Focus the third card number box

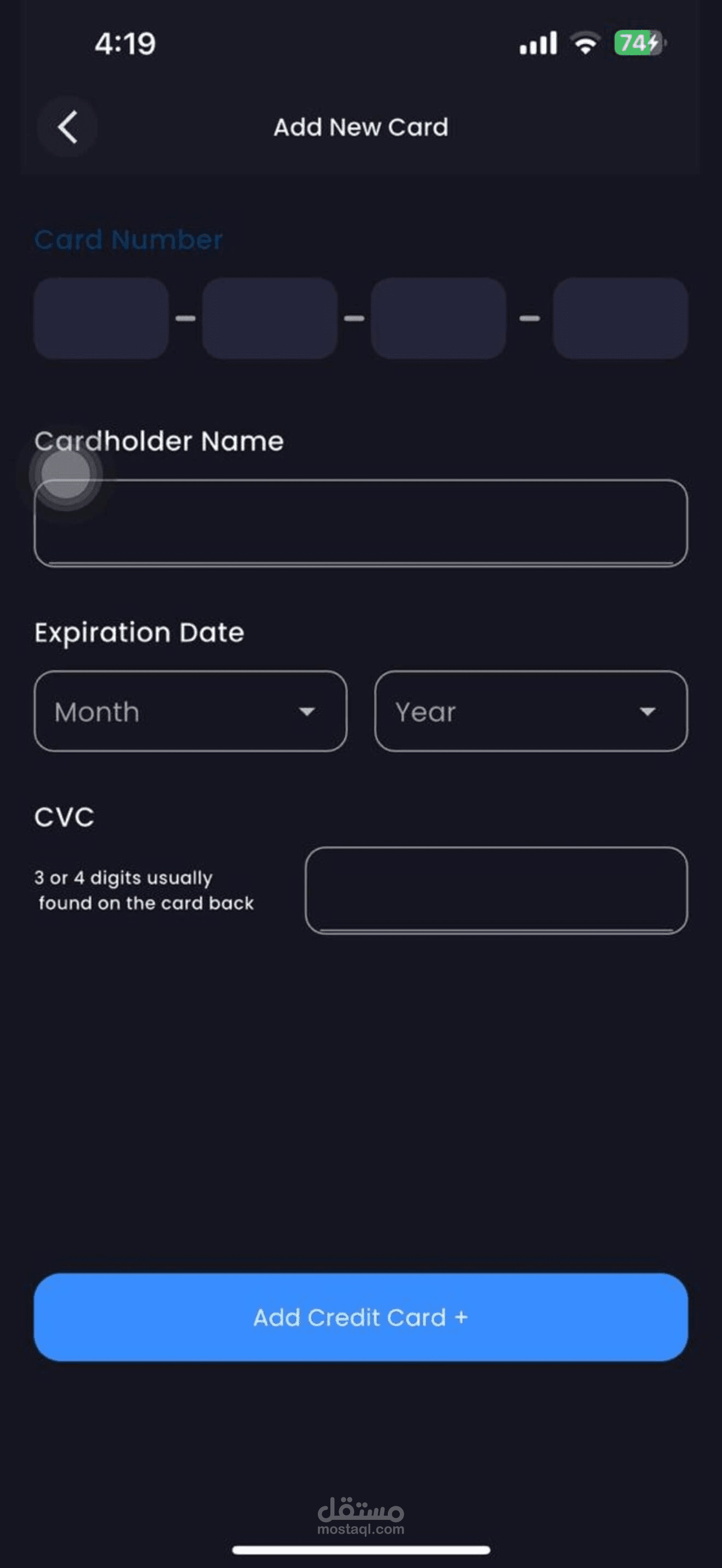438,318
